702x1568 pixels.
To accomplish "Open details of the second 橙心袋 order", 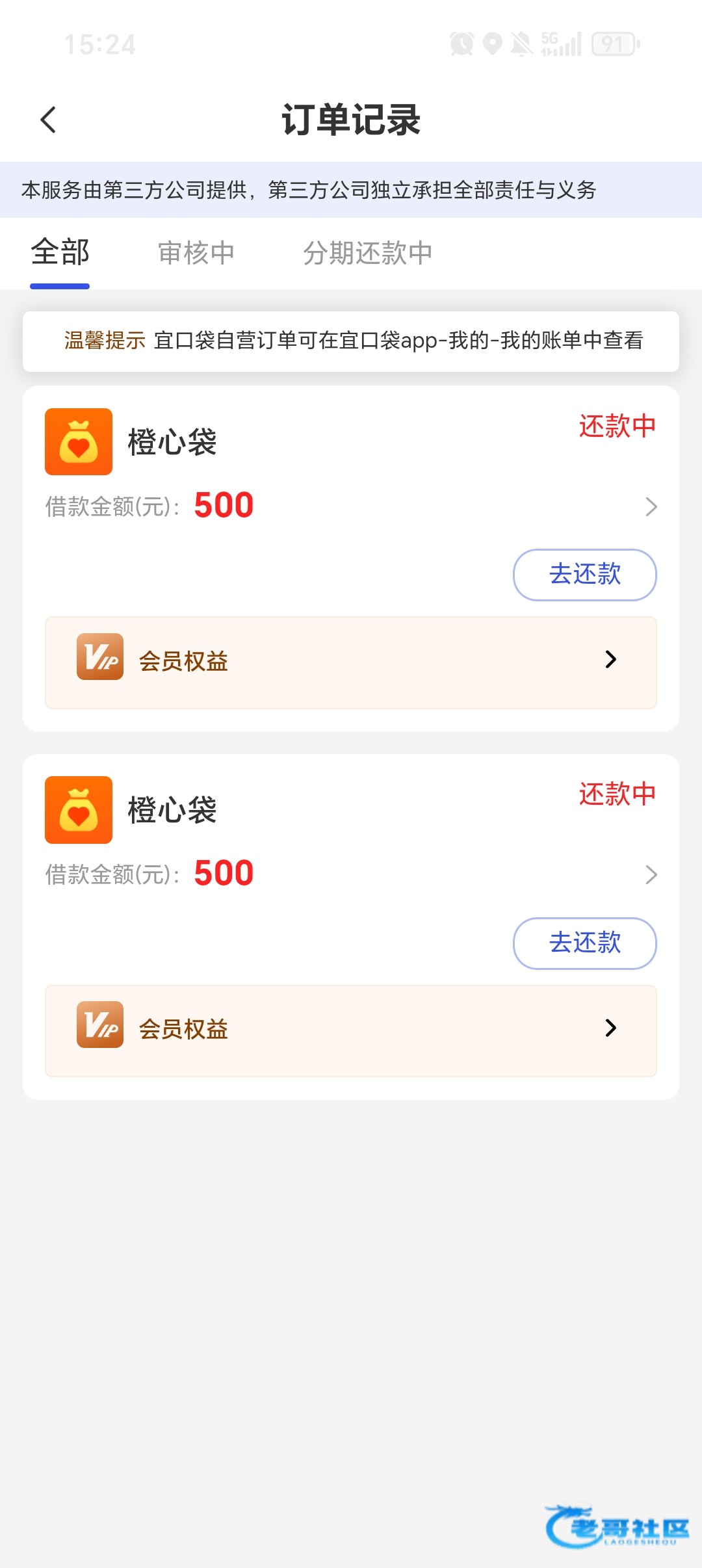I will point(651,874).
